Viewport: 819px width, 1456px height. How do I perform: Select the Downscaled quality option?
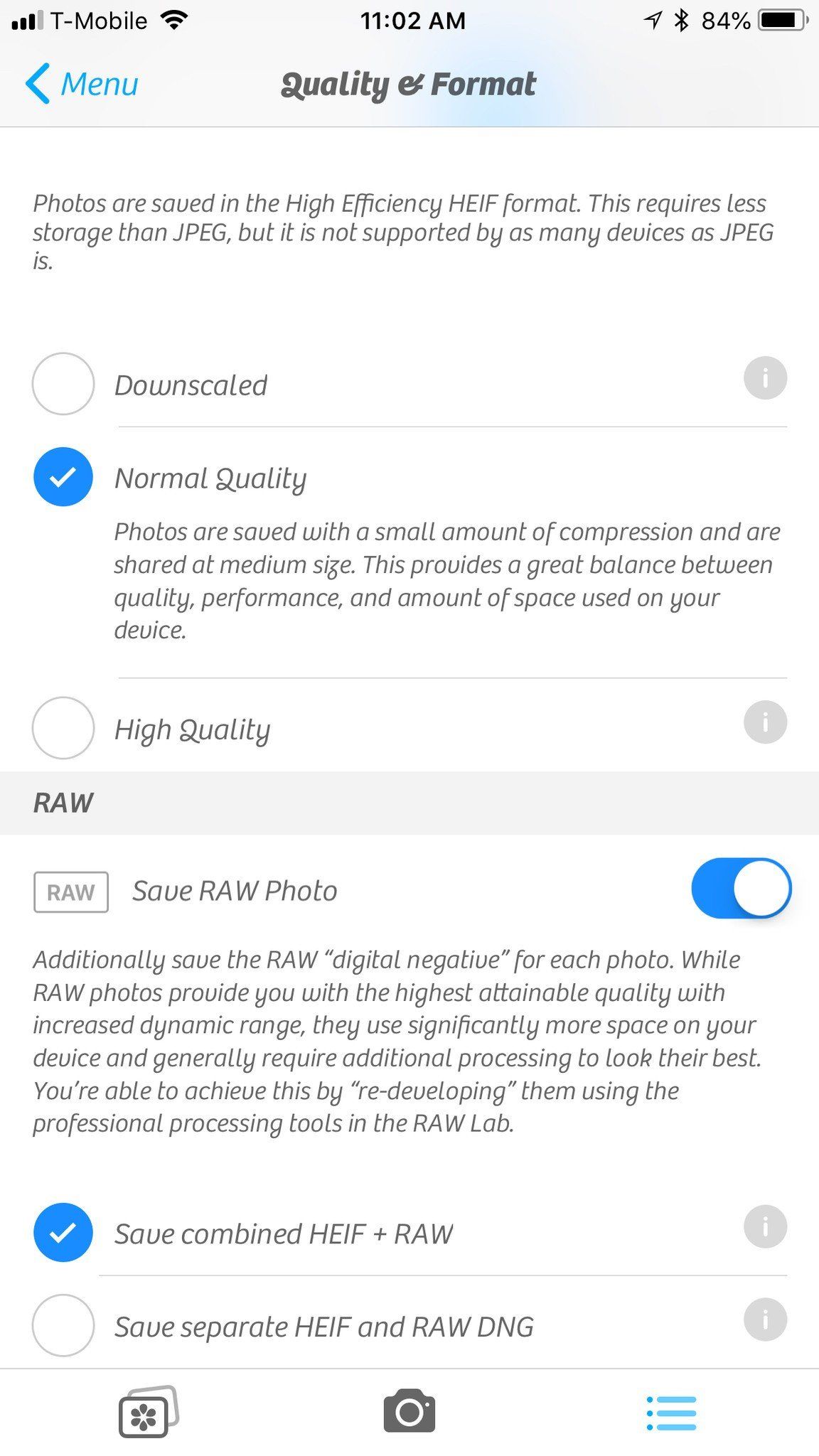click(63, 383)
